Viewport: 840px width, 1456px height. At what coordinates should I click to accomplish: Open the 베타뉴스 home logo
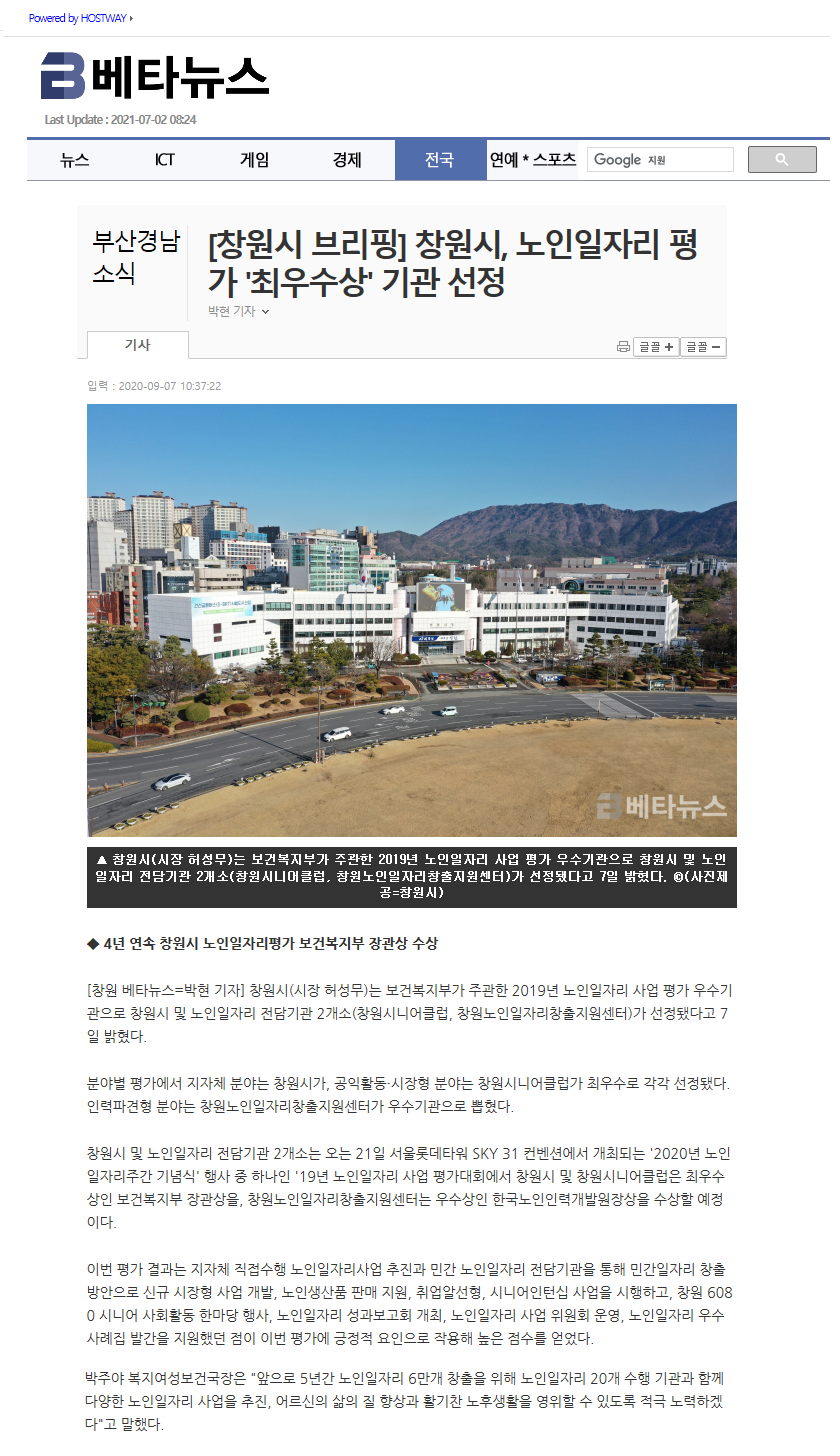(x=155, y=76)
